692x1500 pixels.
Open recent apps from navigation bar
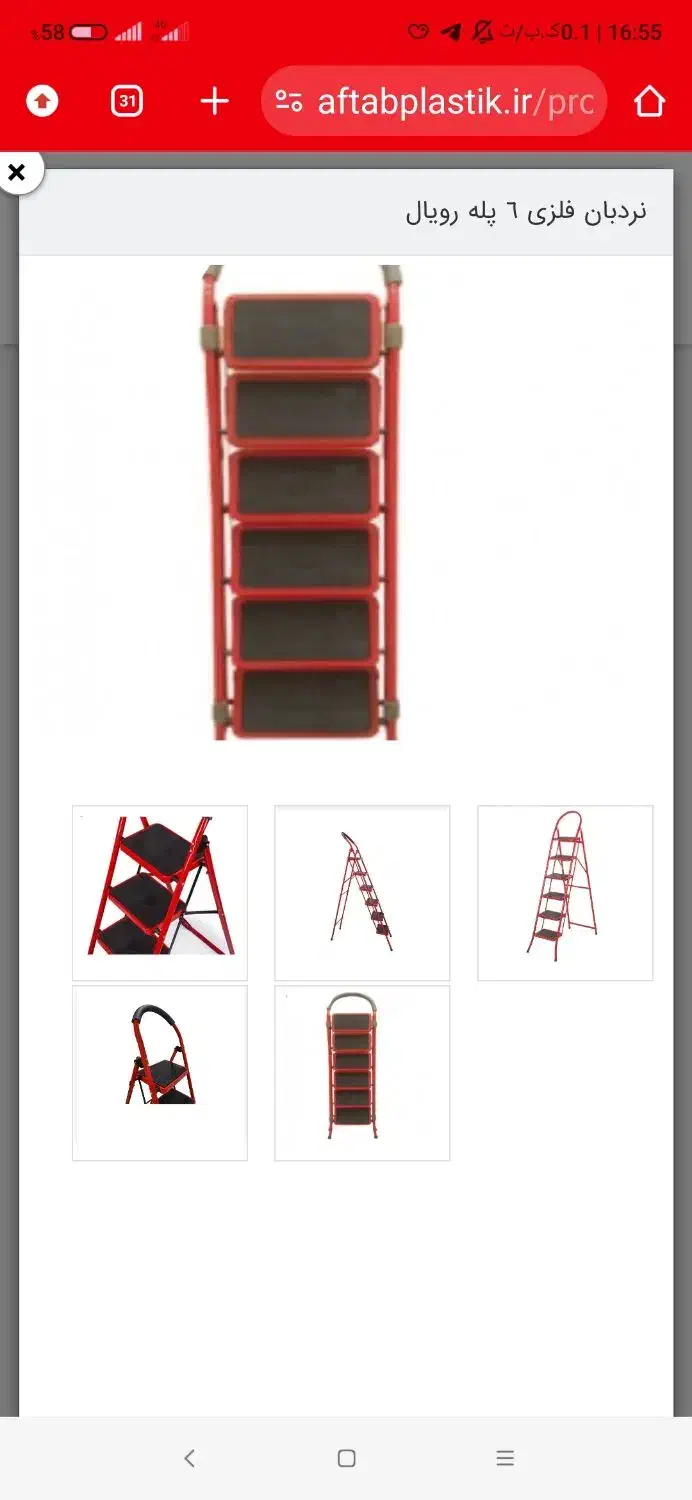pos(505,1458)
